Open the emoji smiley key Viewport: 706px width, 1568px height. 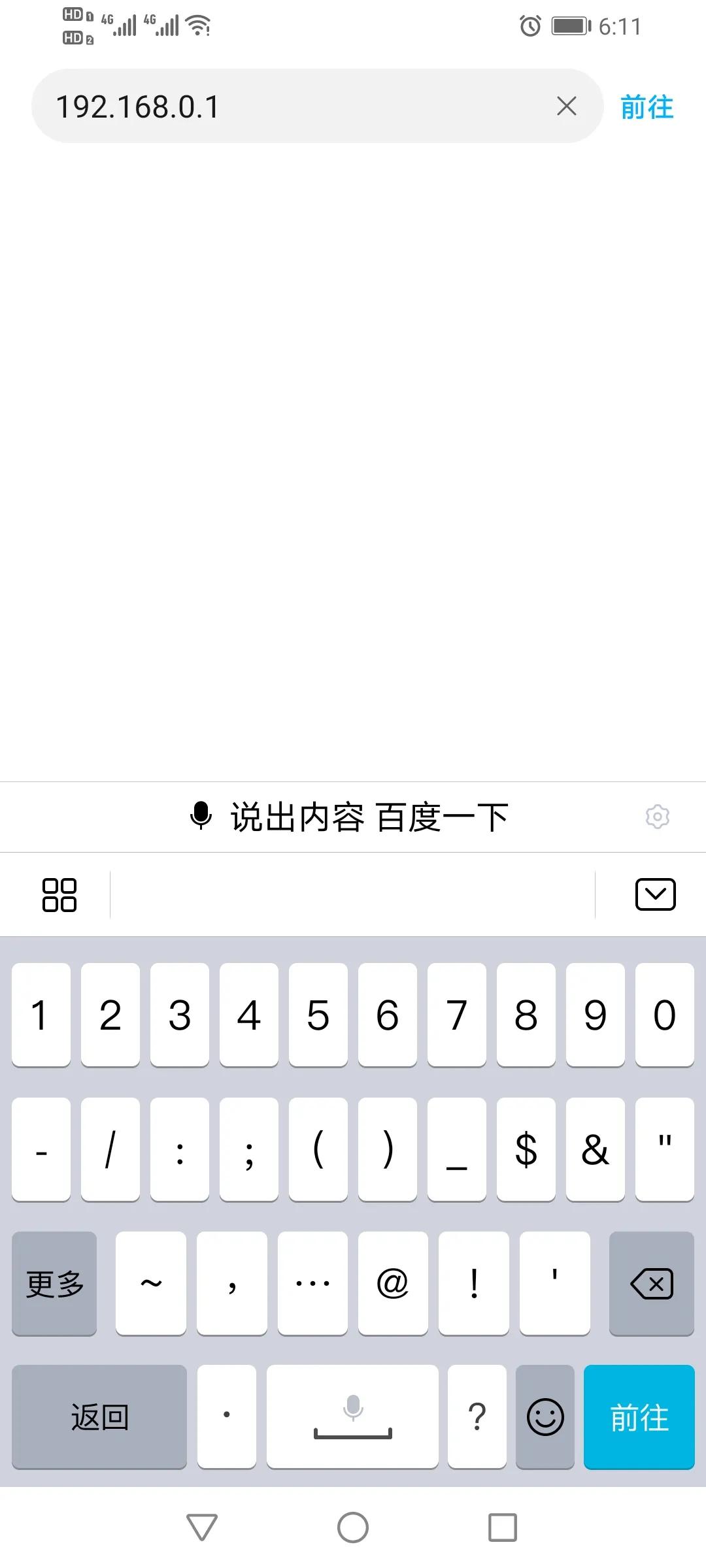coord(545,1416)
